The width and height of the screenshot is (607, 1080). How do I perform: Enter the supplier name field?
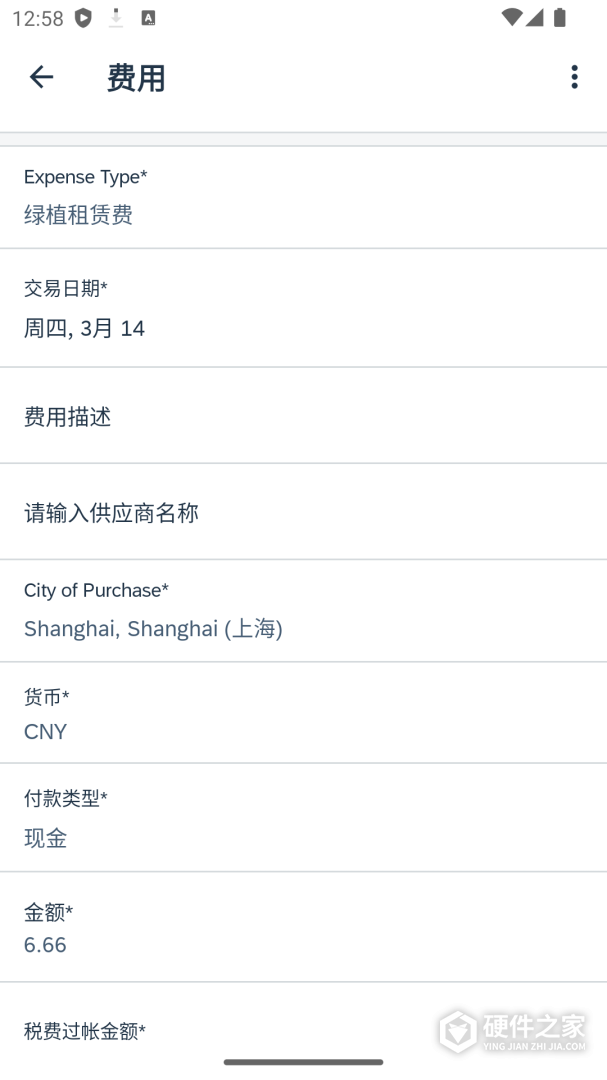[303, 513]
